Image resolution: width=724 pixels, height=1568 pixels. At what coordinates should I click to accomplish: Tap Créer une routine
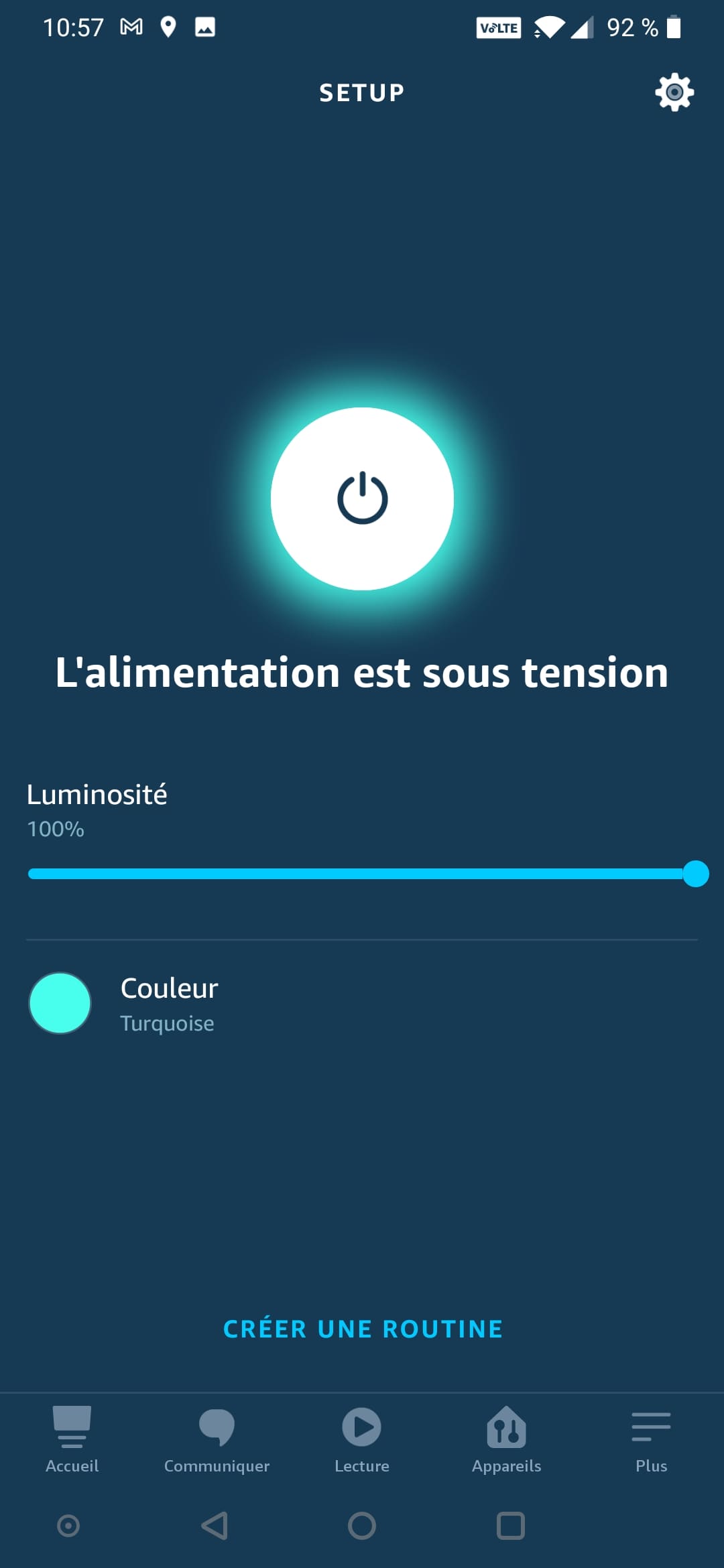[x=362, y=1329]
